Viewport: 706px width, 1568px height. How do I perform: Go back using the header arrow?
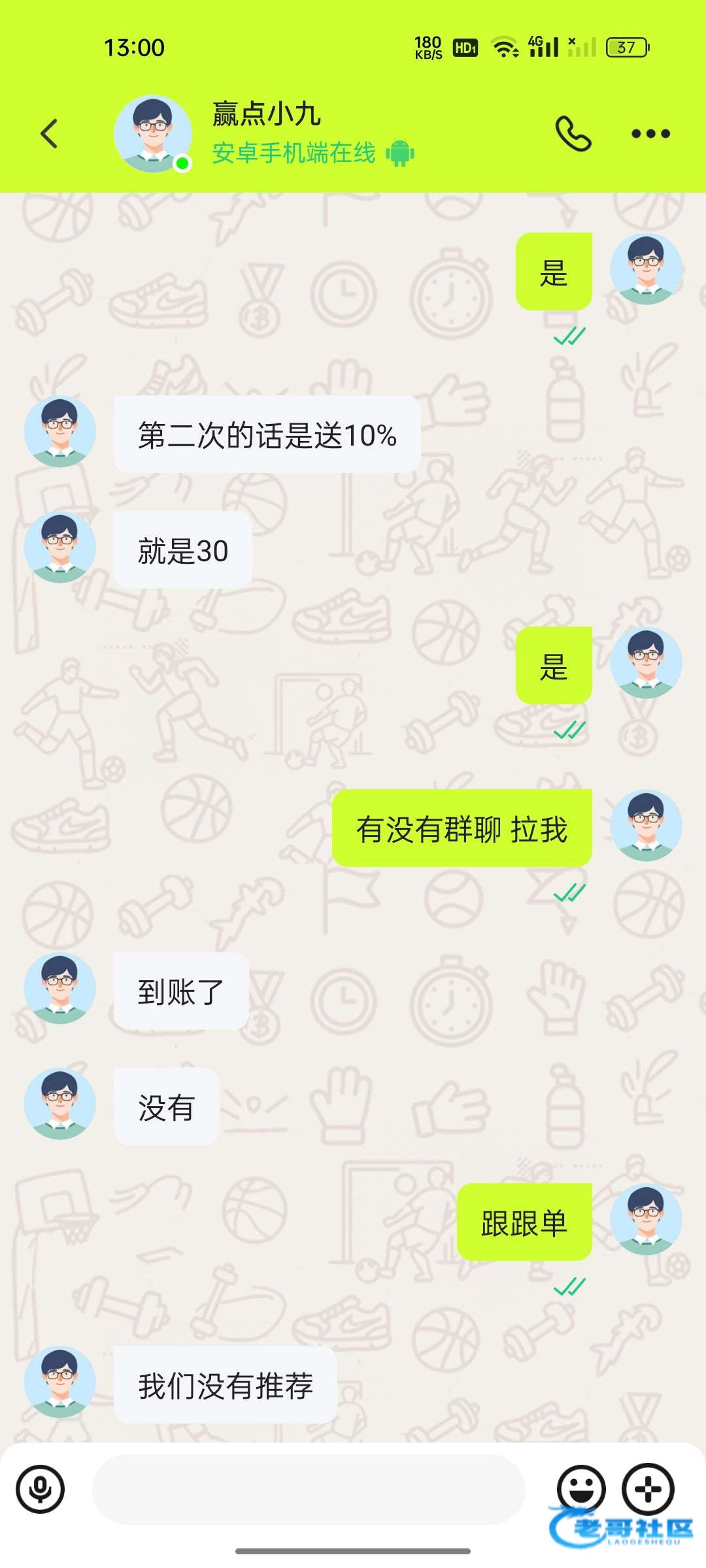coord(49,134)
